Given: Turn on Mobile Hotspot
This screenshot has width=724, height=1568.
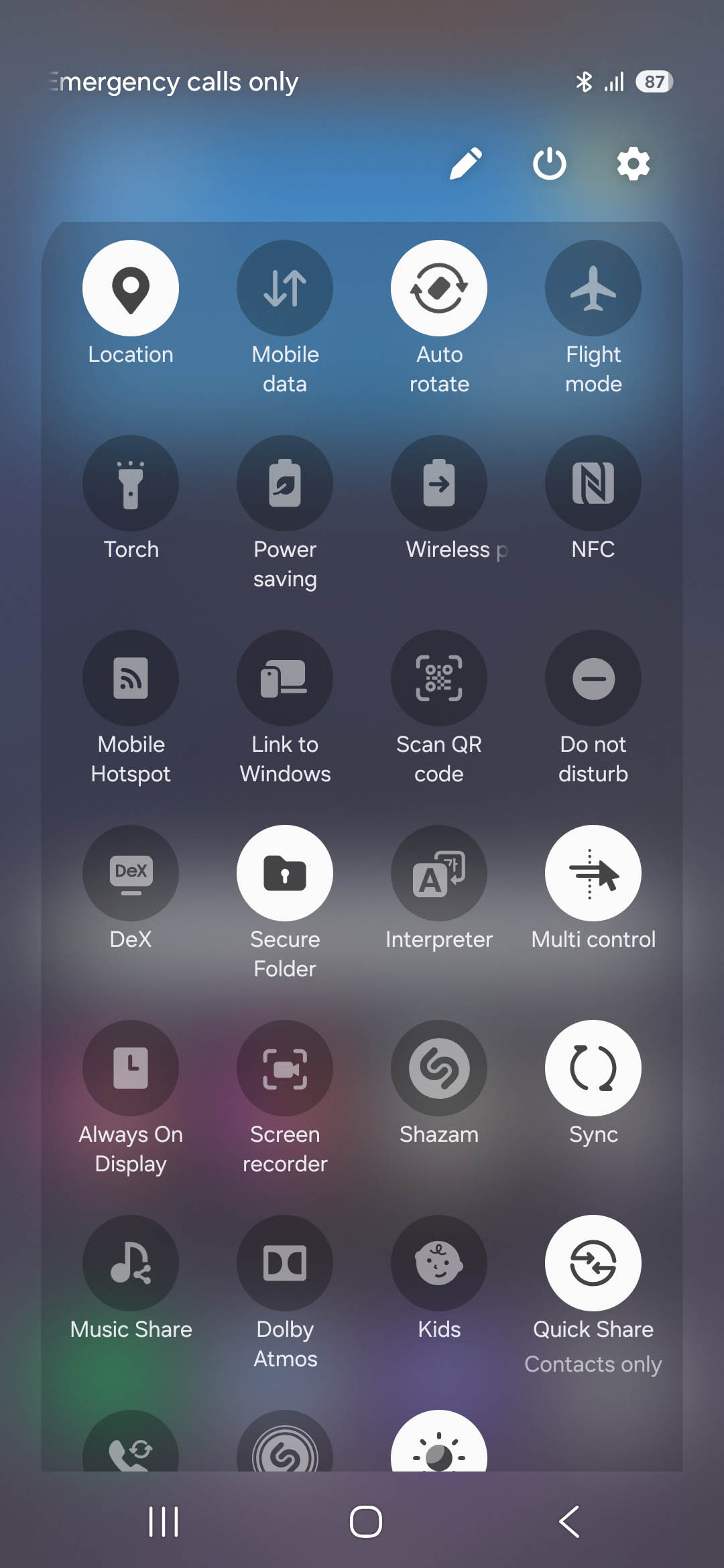Looking at the screenshot, I should [x=131, y=678].
